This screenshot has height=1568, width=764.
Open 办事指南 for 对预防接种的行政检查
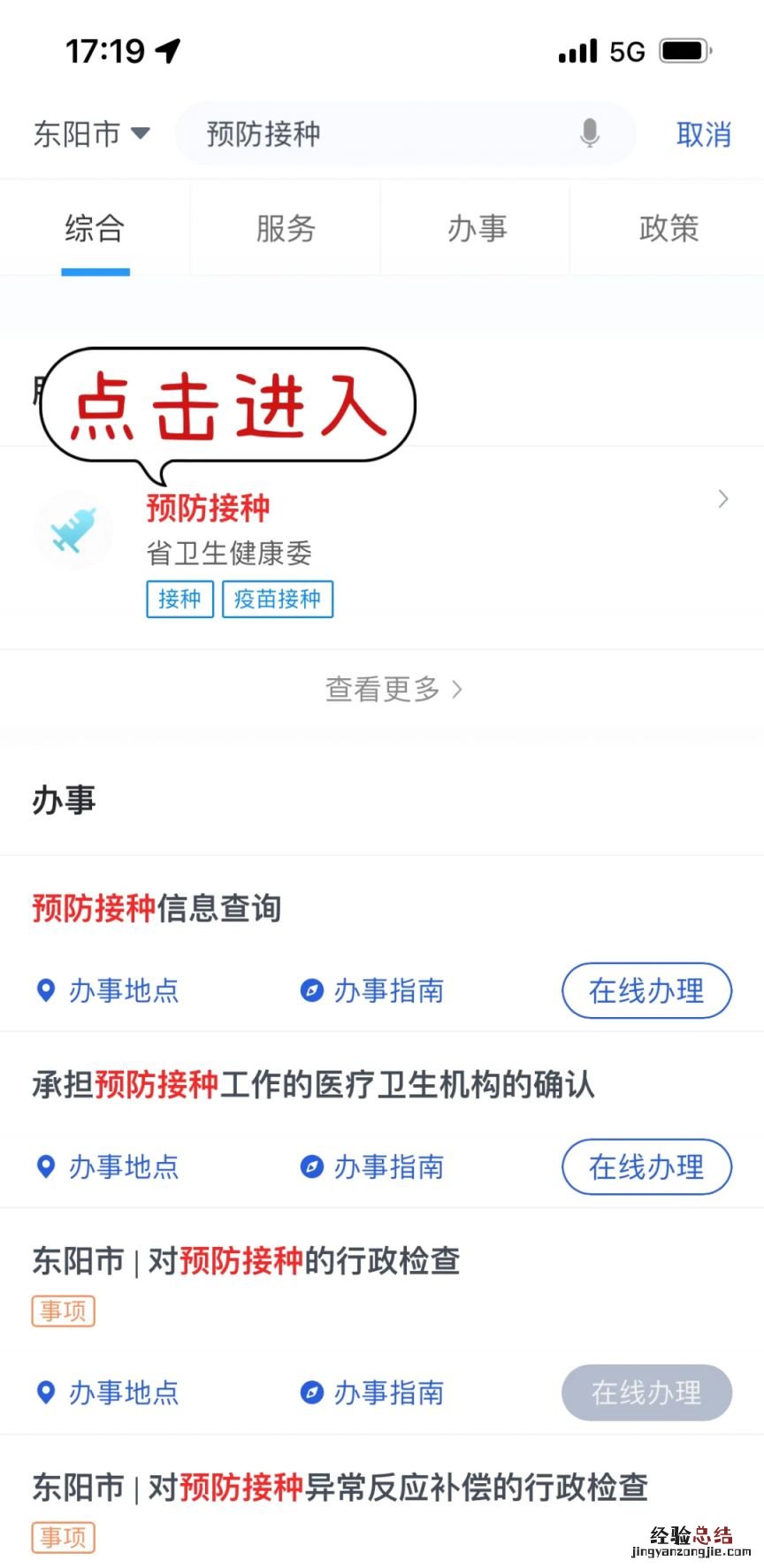click(372, 1393)
